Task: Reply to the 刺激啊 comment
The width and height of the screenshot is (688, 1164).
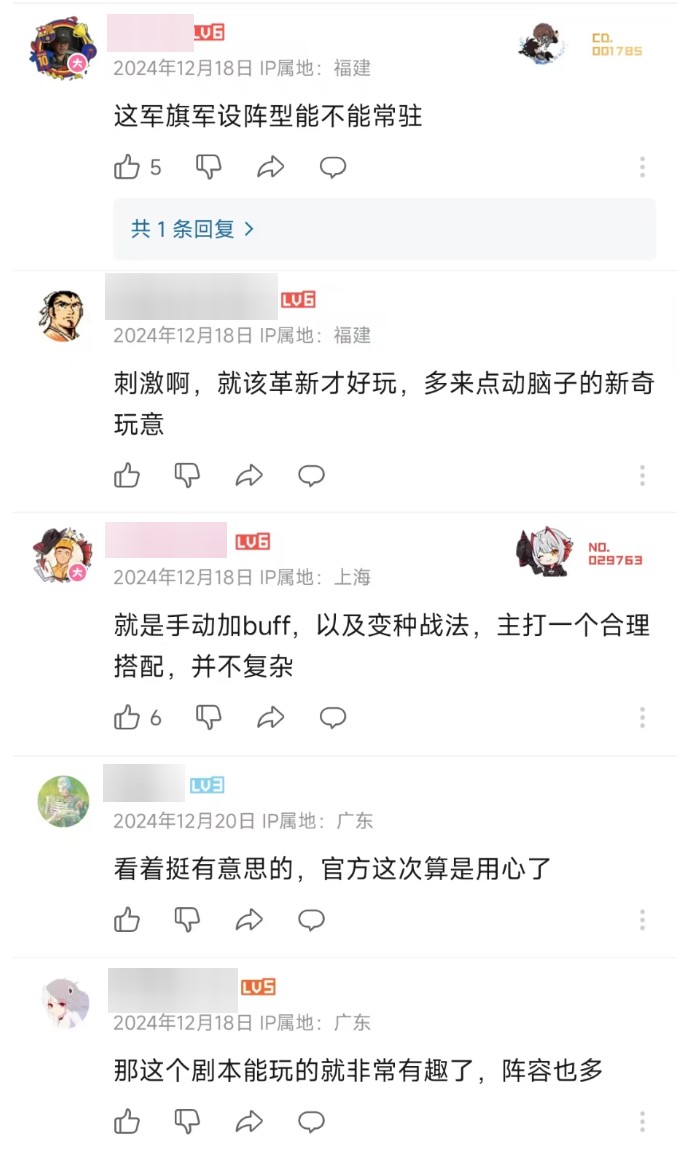Action: [312, 475]
